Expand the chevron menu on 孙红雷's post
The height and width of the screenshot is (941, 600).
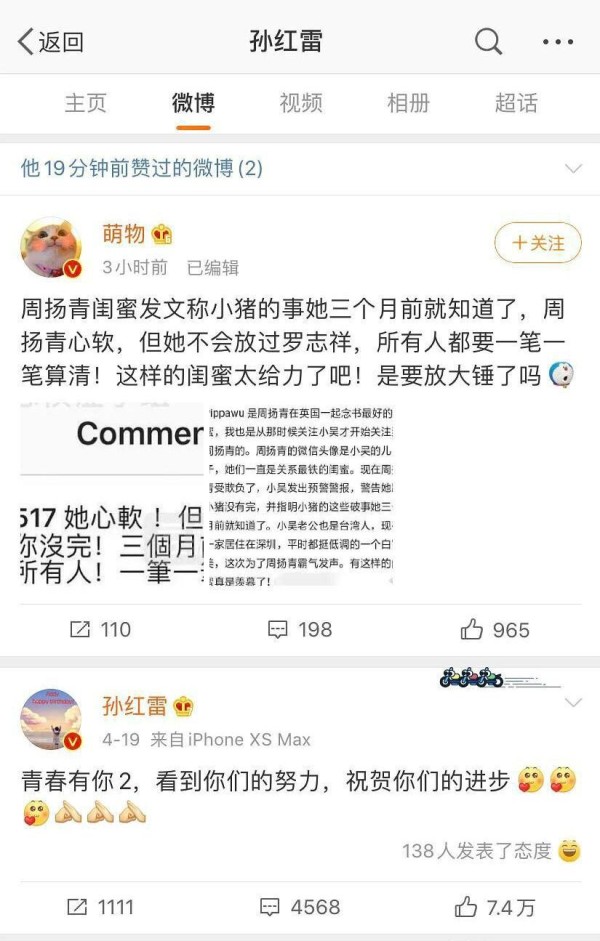(x=573, y=703)
